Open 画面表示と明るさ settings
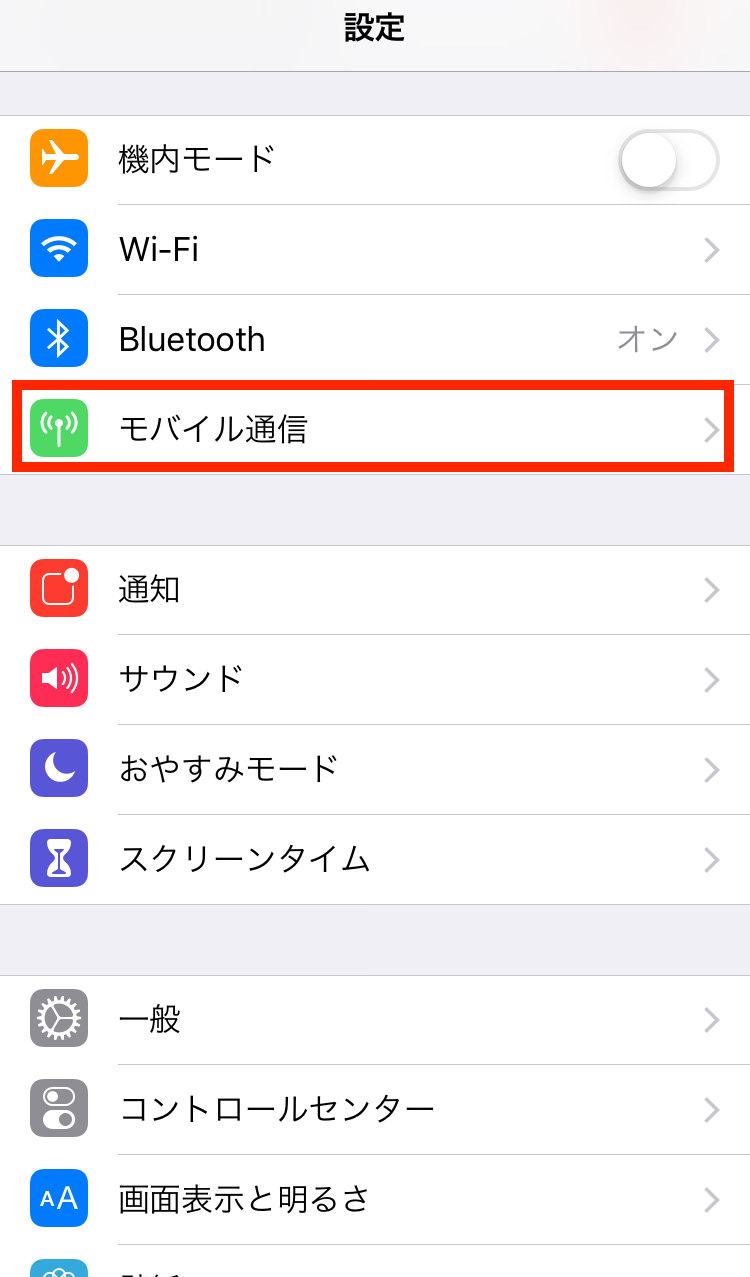750x1277 pixels. (x=375, y=1198)
